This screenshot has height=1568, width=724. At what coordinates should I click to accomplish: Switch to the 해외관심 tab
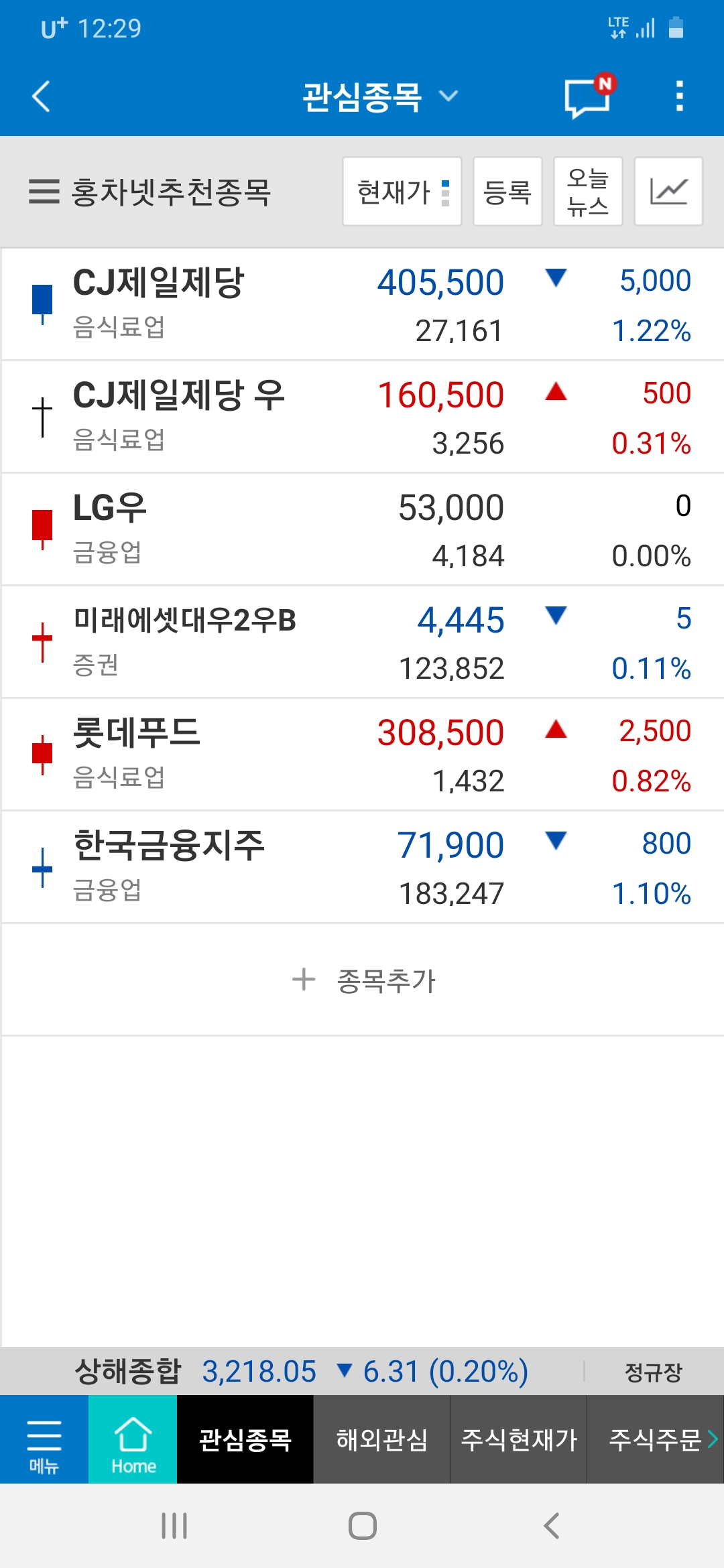point(381,1440)
